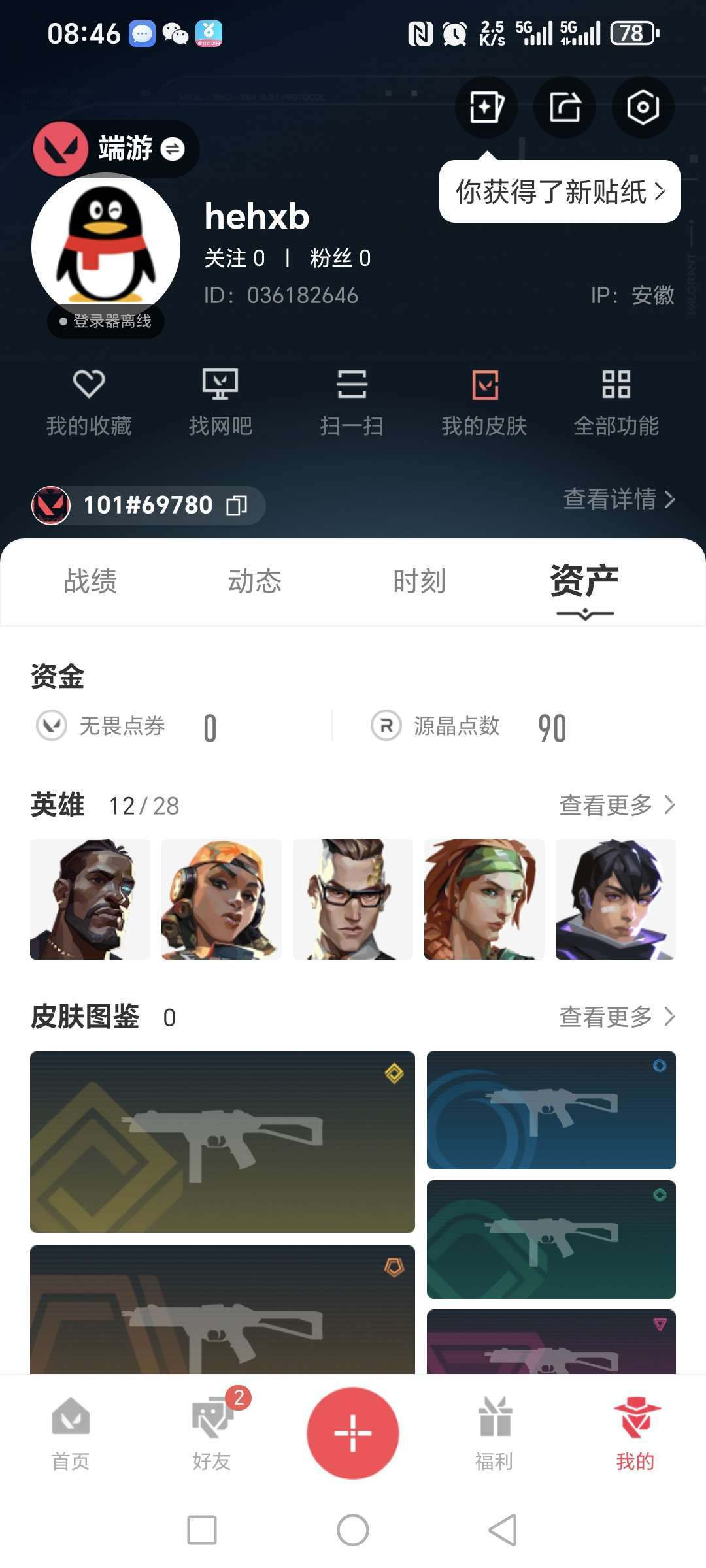706x1568 pixels.
Task: Expand 查看详情 account details
Action: click(618, 500)
